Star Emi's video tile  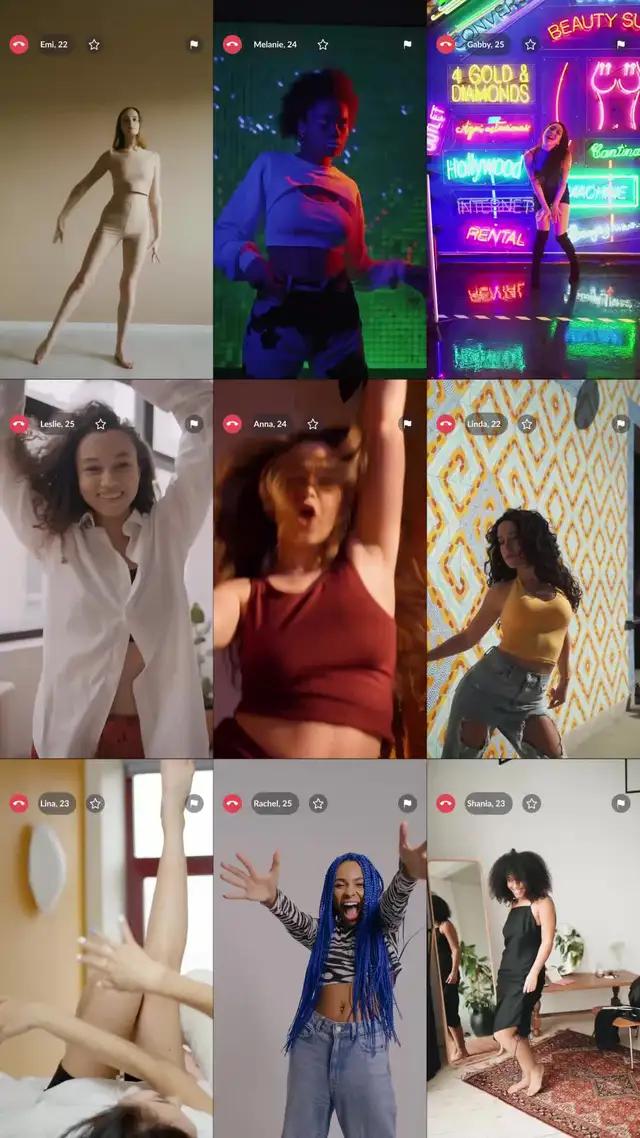[x=94, y=45]
